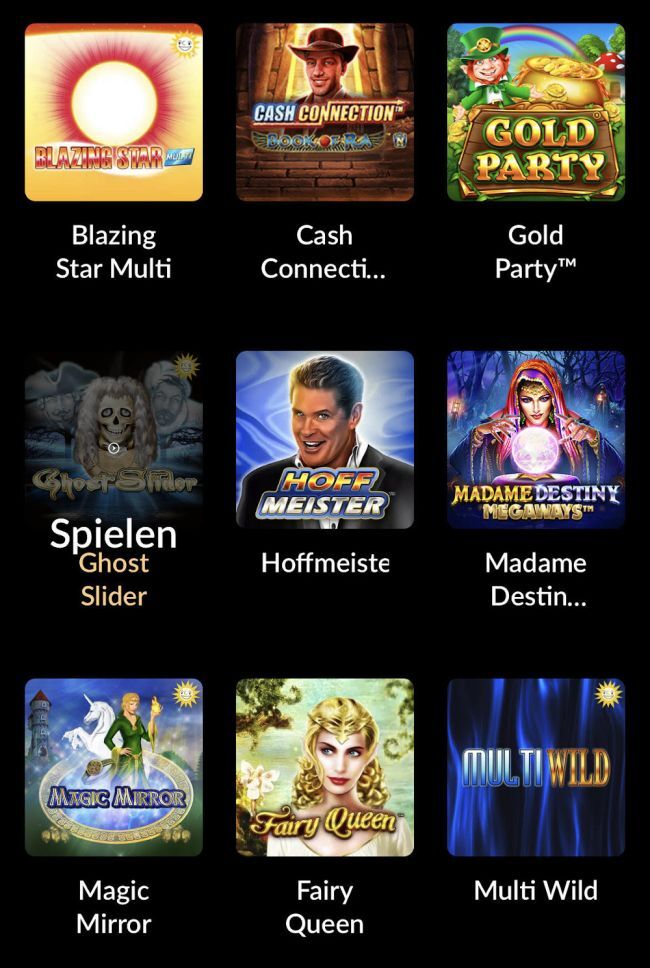Choose the Madame Destiny Megaways tile
This screenshot has width=650, height=968.
[x=536, y=439]
